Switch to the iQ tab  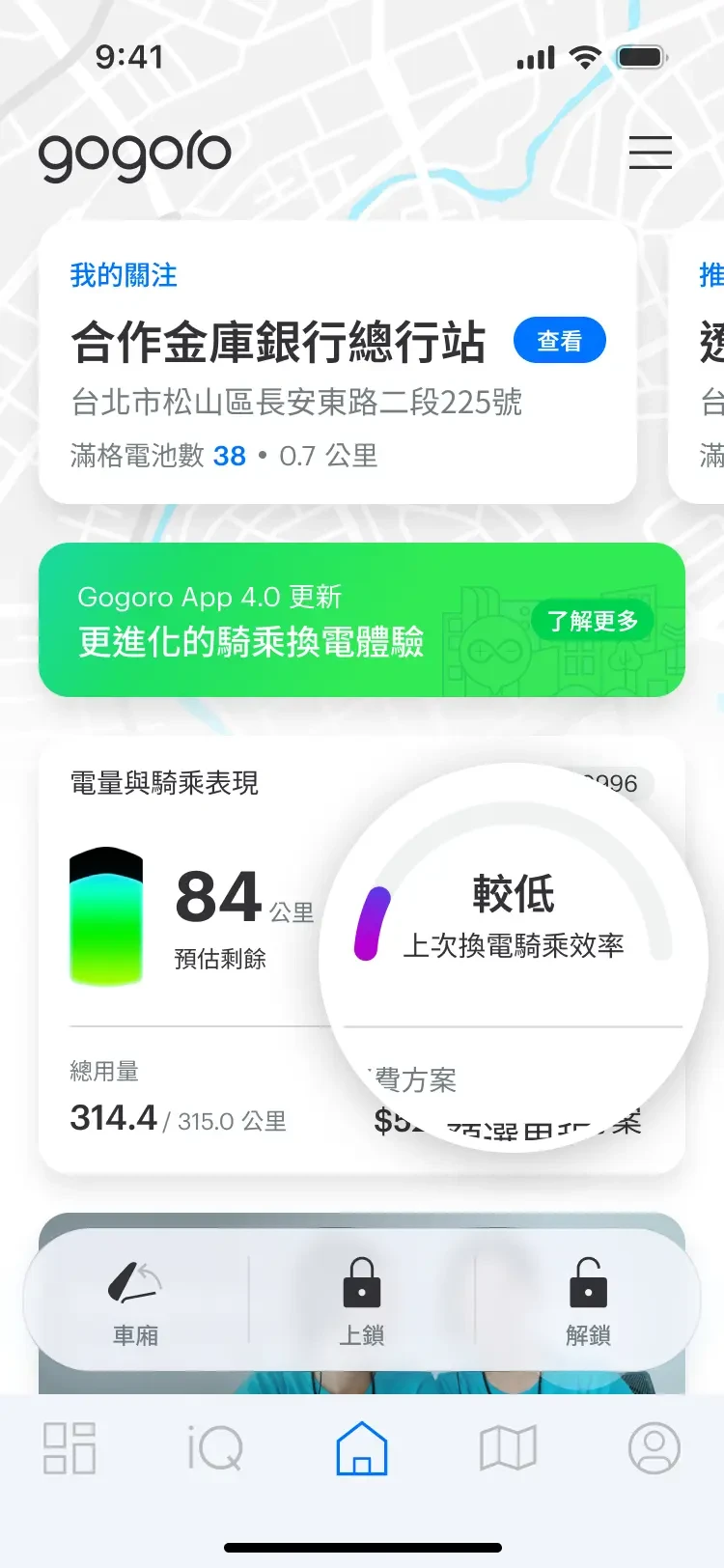pyautogui.click(x=215, y=1448)
